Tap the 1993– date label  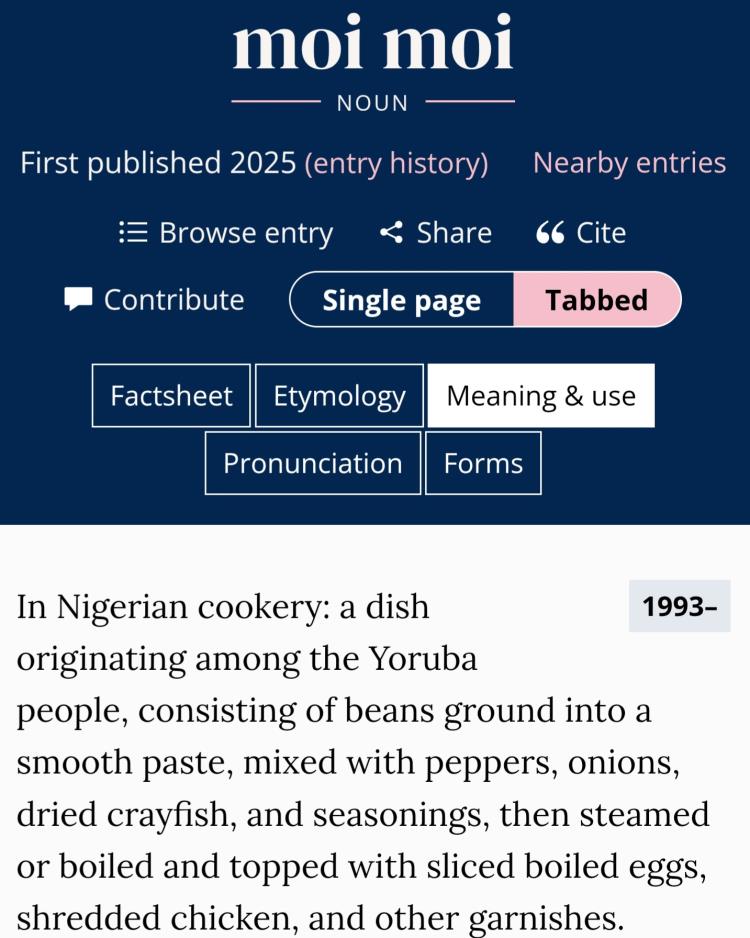pos(679,607)
